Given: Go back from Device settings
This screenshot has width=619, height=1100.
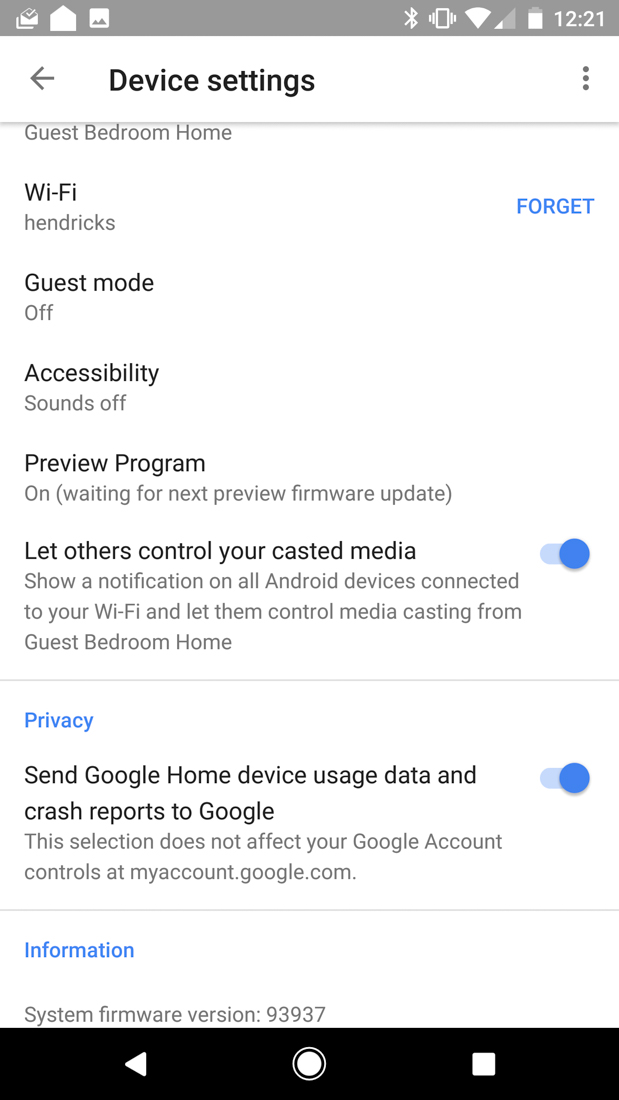Looking at the screenshot, I should (42, 79).
